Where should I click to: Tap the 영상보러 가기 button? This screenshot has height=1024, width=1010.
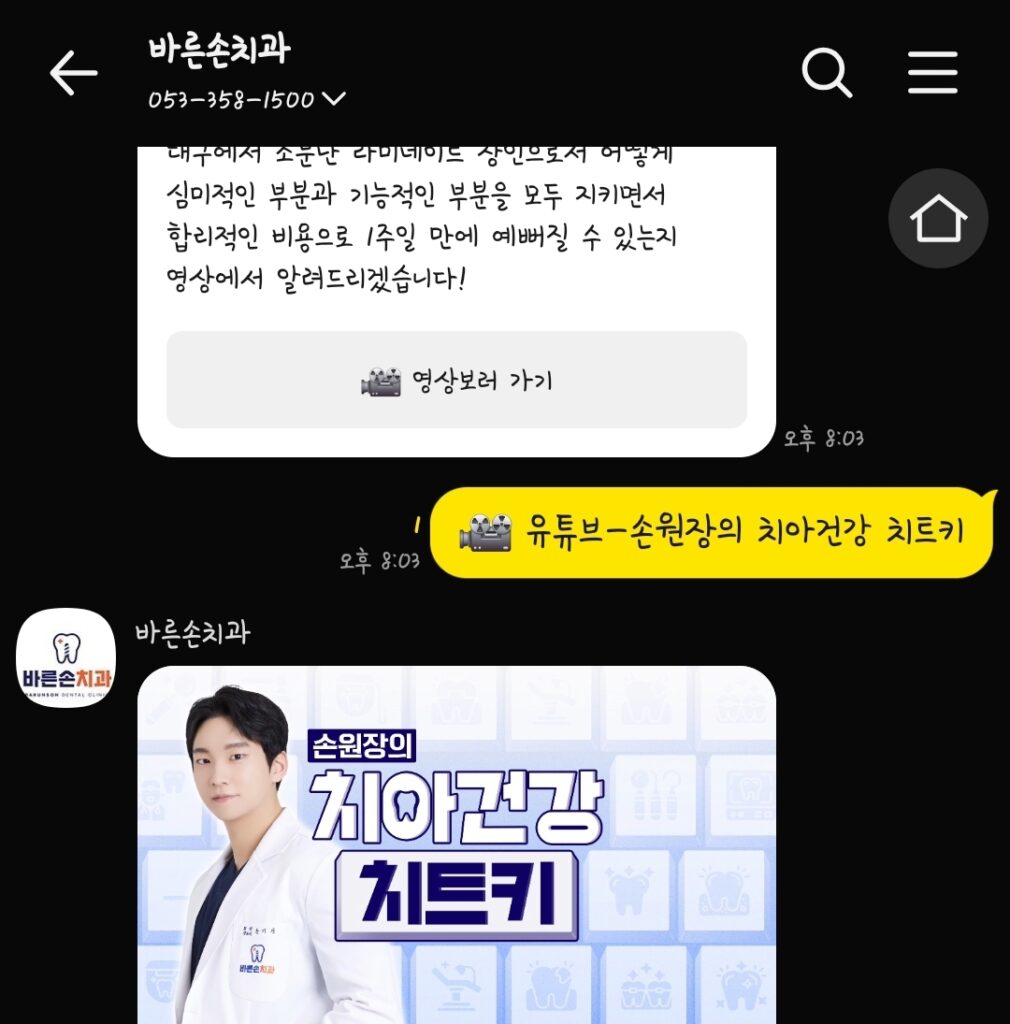[456, 381]
